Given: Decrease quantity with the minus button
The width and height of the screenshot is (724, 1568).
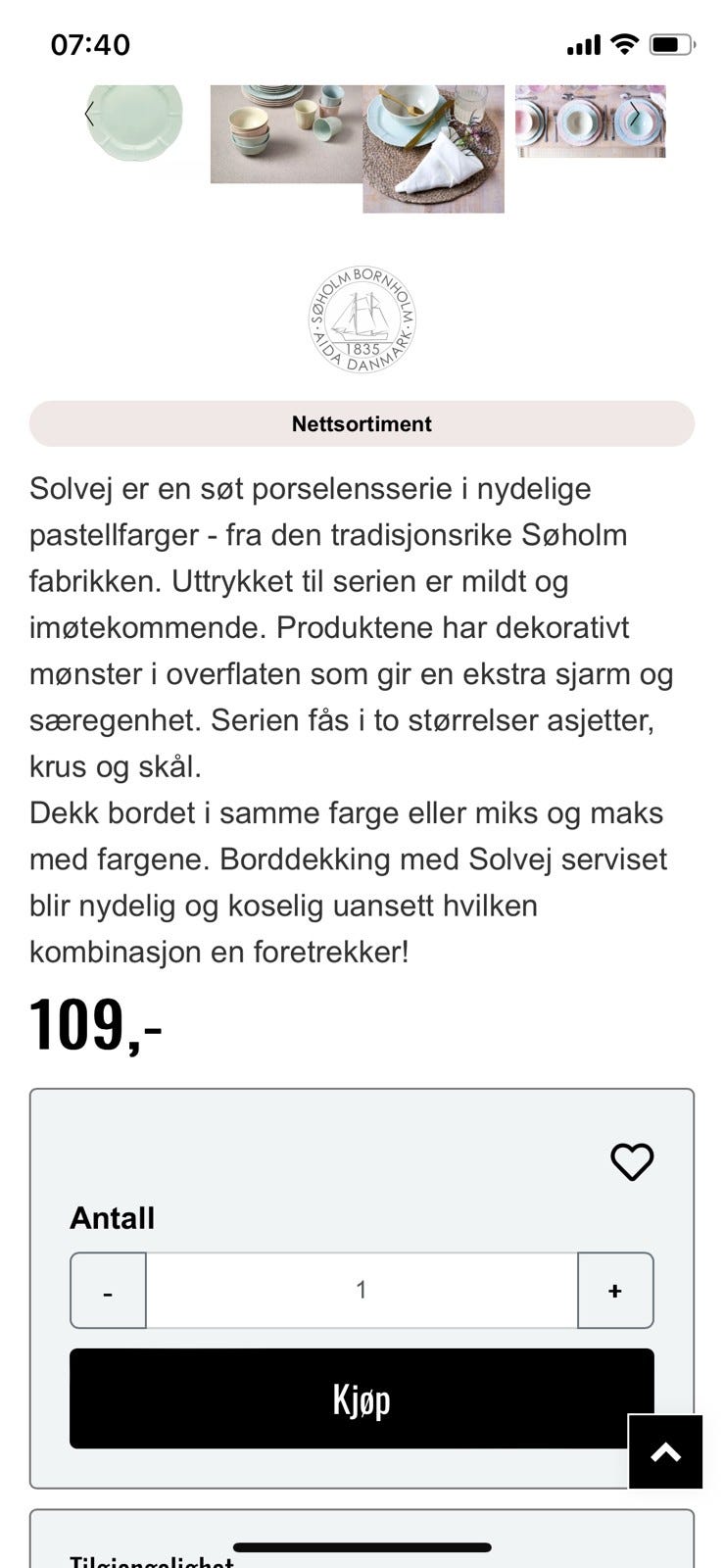Looking at the screenshot, I should click(108, 1291).
